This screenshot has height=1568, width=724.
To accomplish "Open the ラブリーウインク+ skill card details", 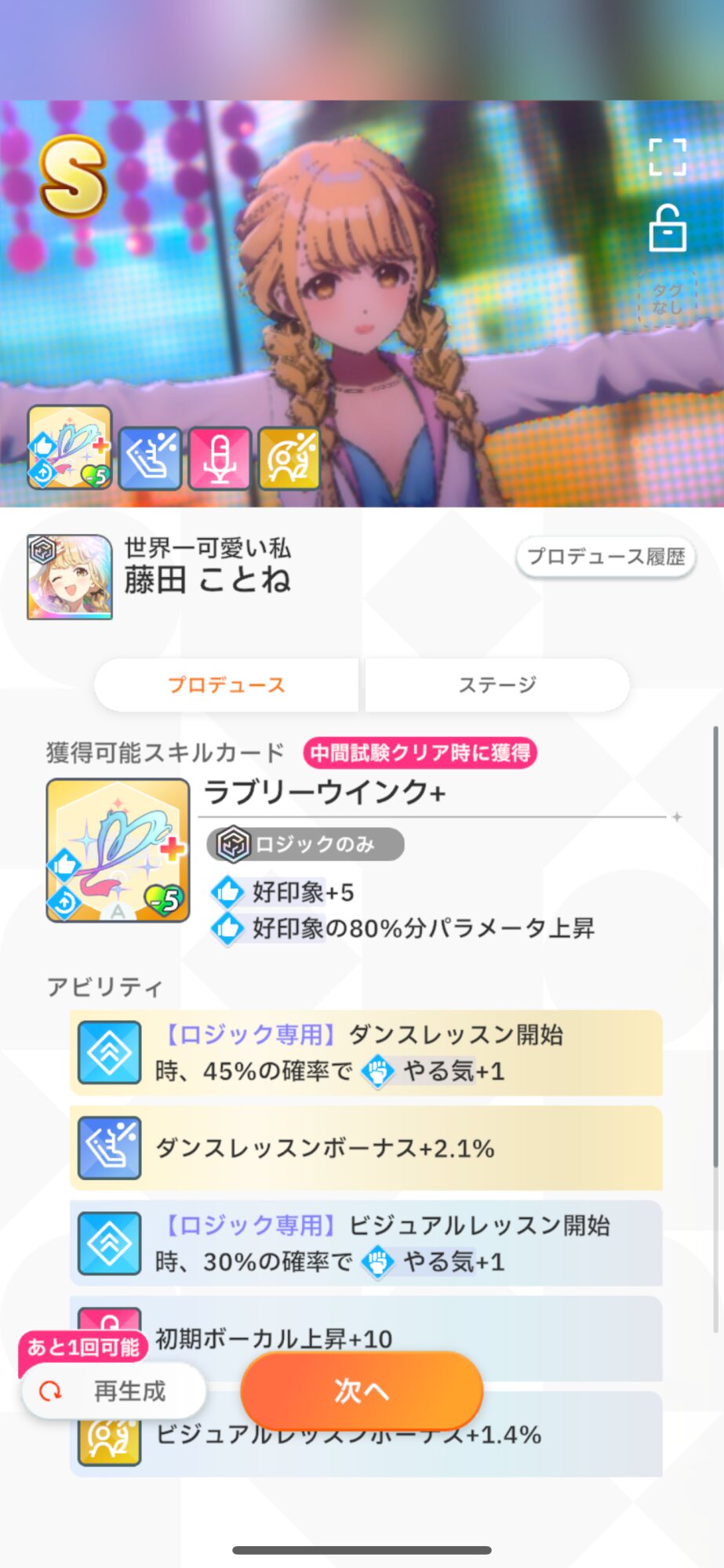I will point(118,849).
